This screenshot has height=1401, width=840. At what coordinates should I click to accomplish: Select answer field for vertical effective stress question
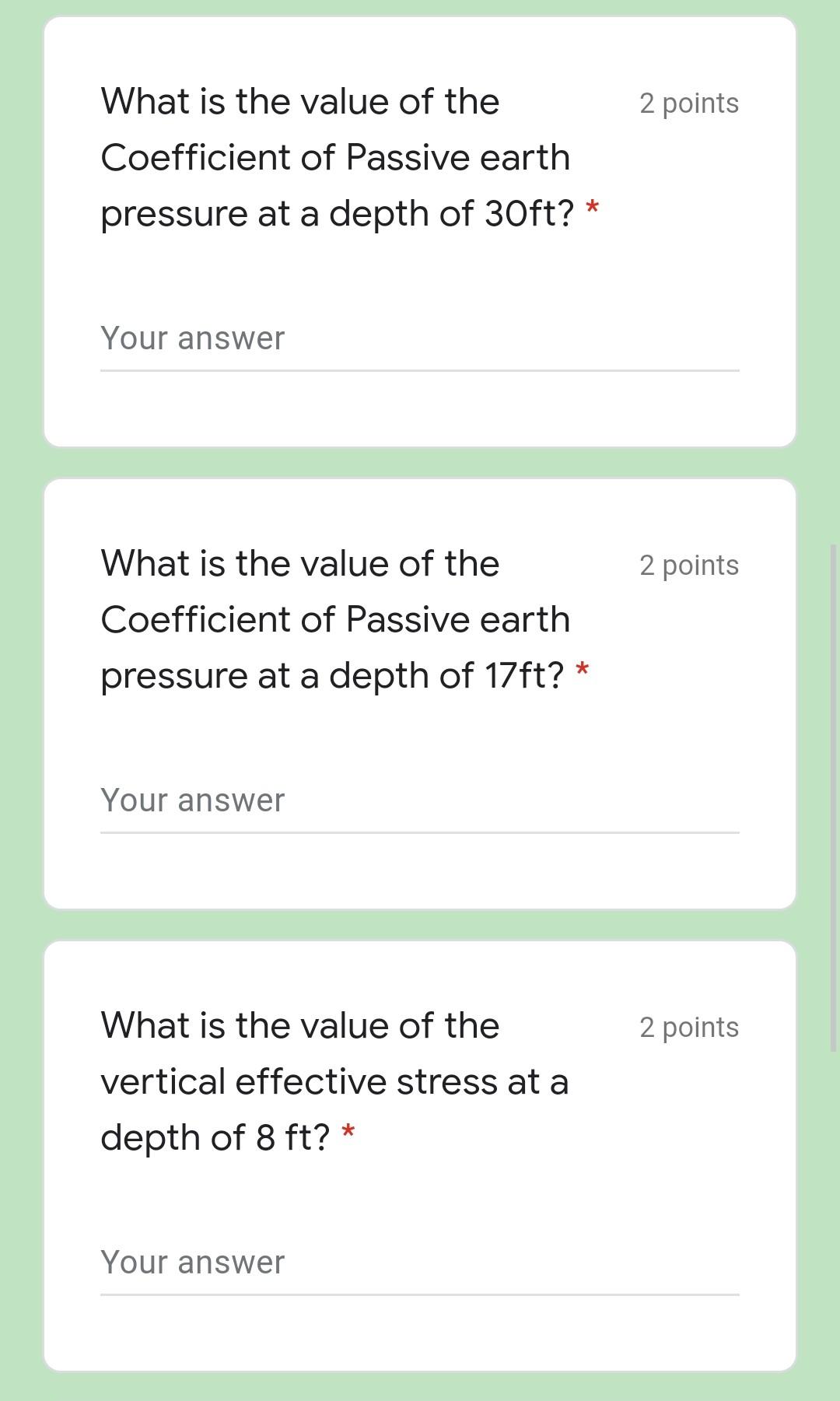pyautogui.click(x=418, y=1263)
